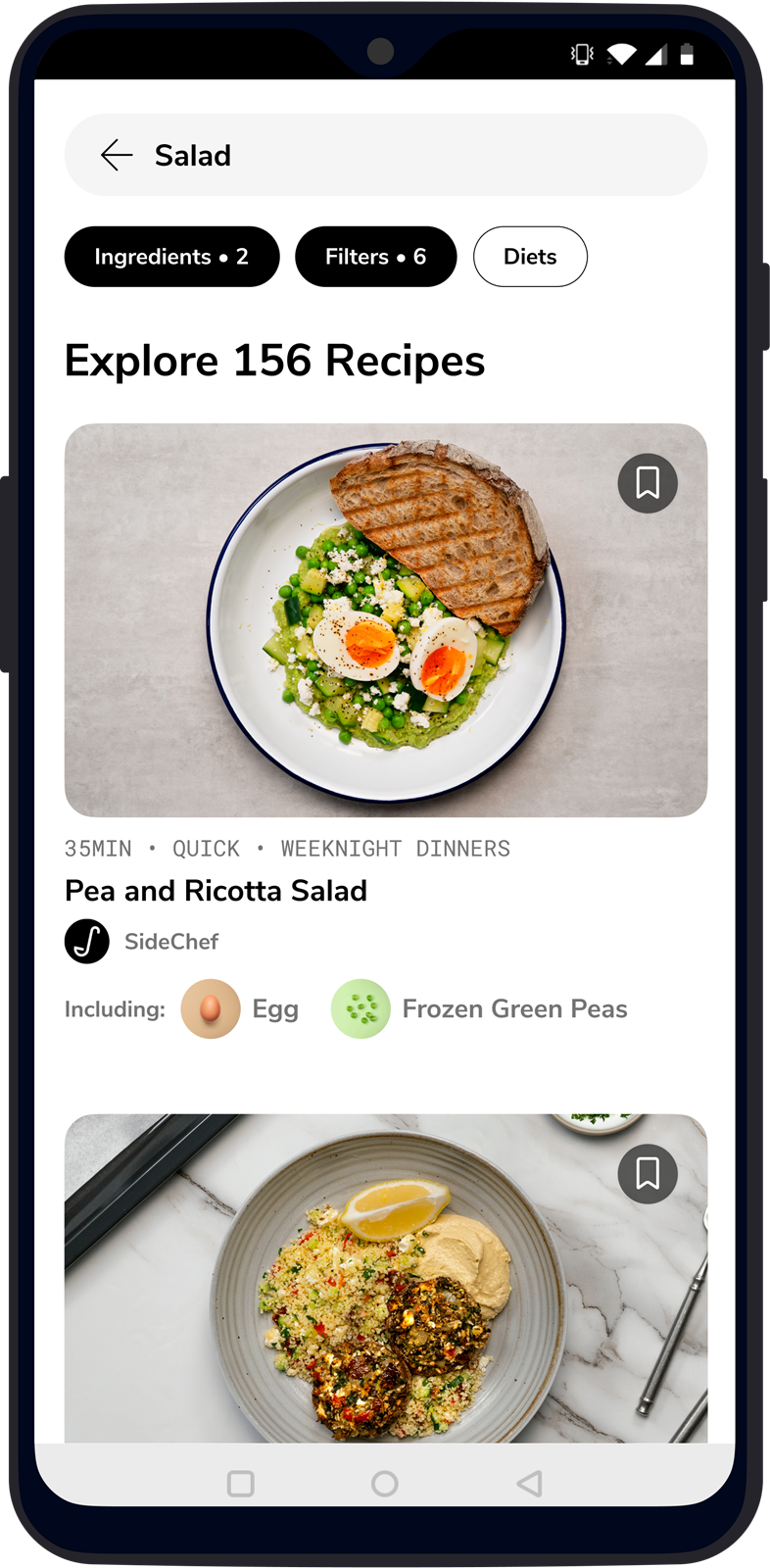
Task: Select the Diets chip
Action: (x=530, y=257)
